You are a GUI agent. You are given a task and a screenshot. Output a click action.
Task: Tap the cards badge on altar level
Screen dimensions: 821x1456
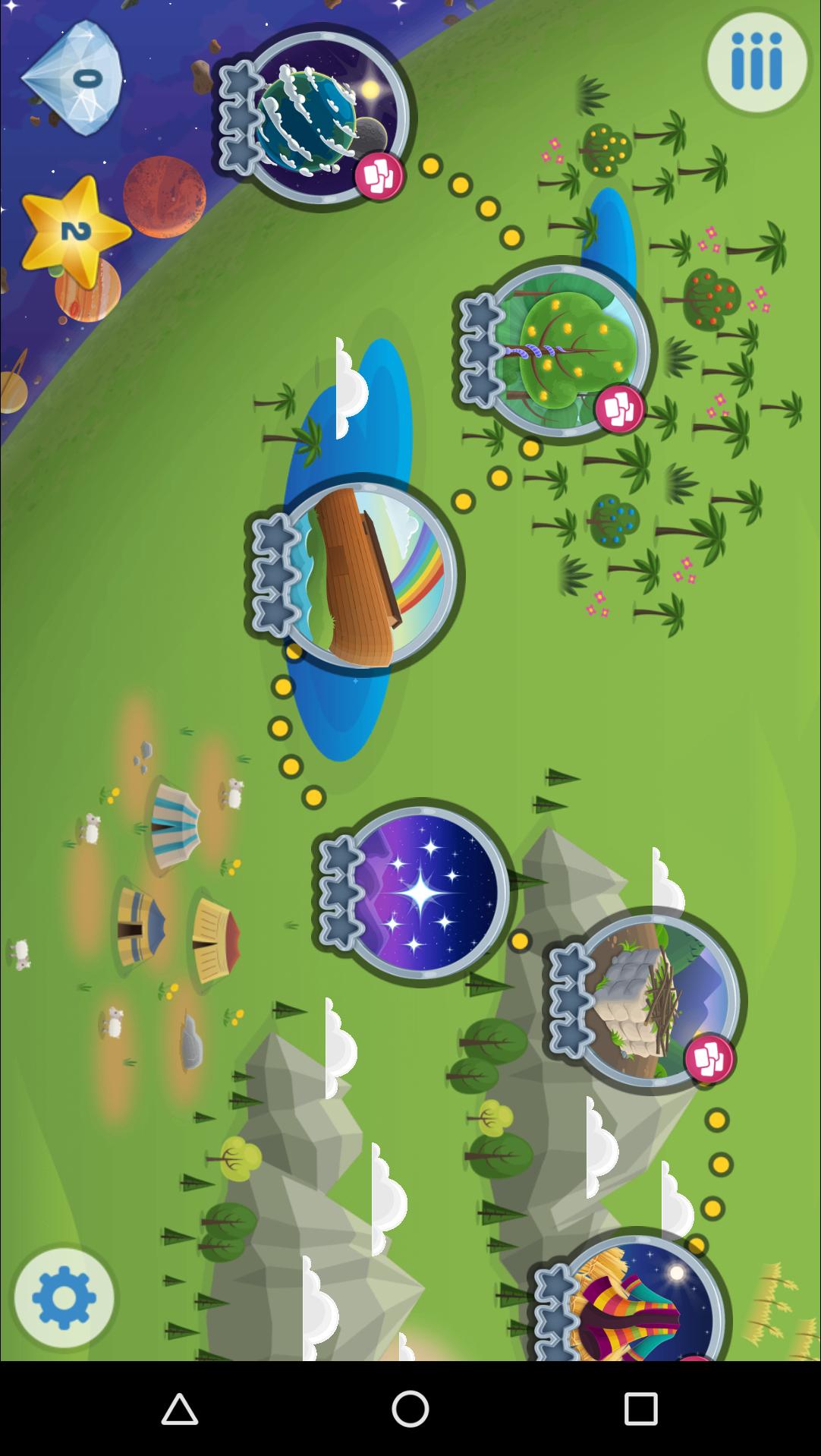tap(709, 1058)
